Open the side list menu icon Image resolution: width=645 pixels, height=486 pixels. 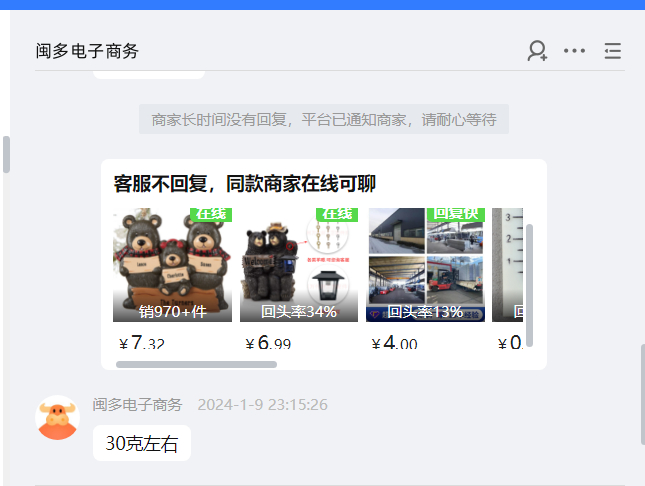(x=612, y=51)
